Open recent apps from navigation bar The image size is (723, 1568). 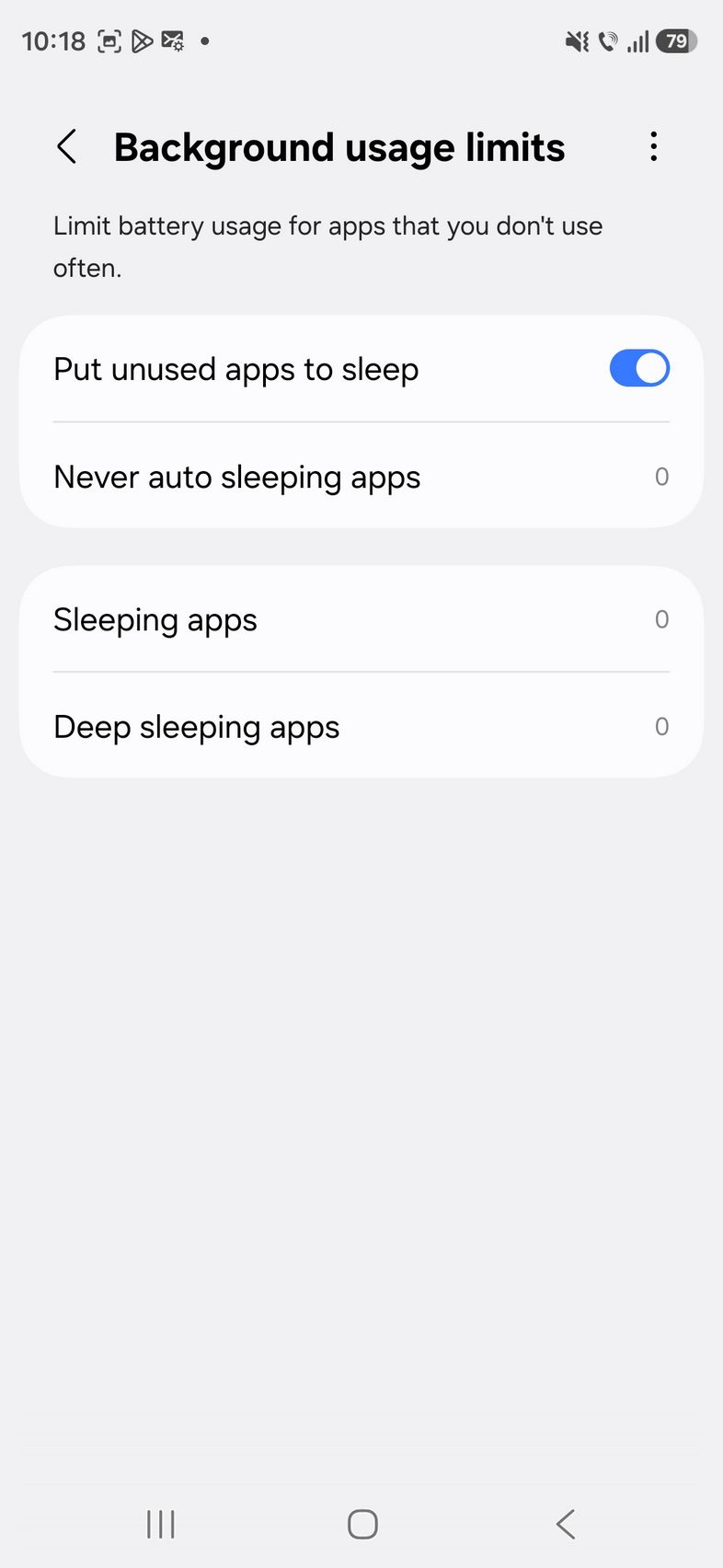click(161, 1524)
